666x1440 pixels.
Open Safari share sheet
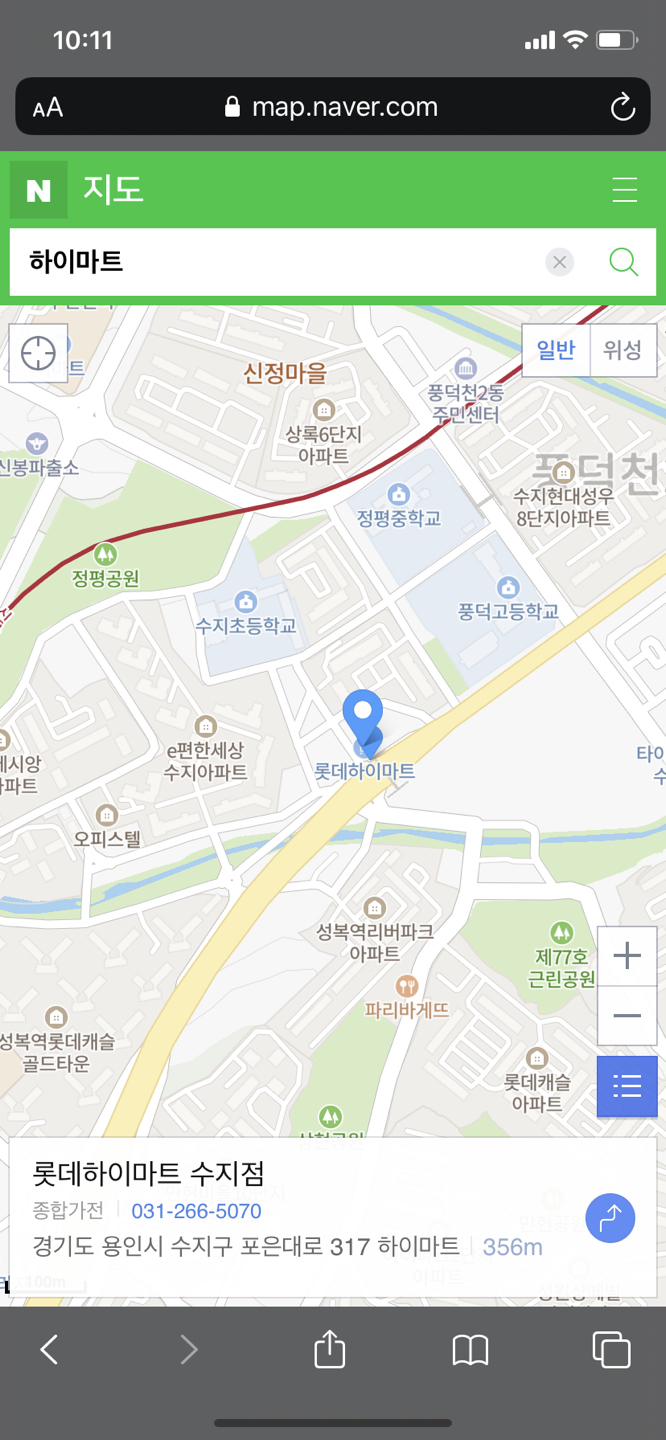click(329, 1350)
